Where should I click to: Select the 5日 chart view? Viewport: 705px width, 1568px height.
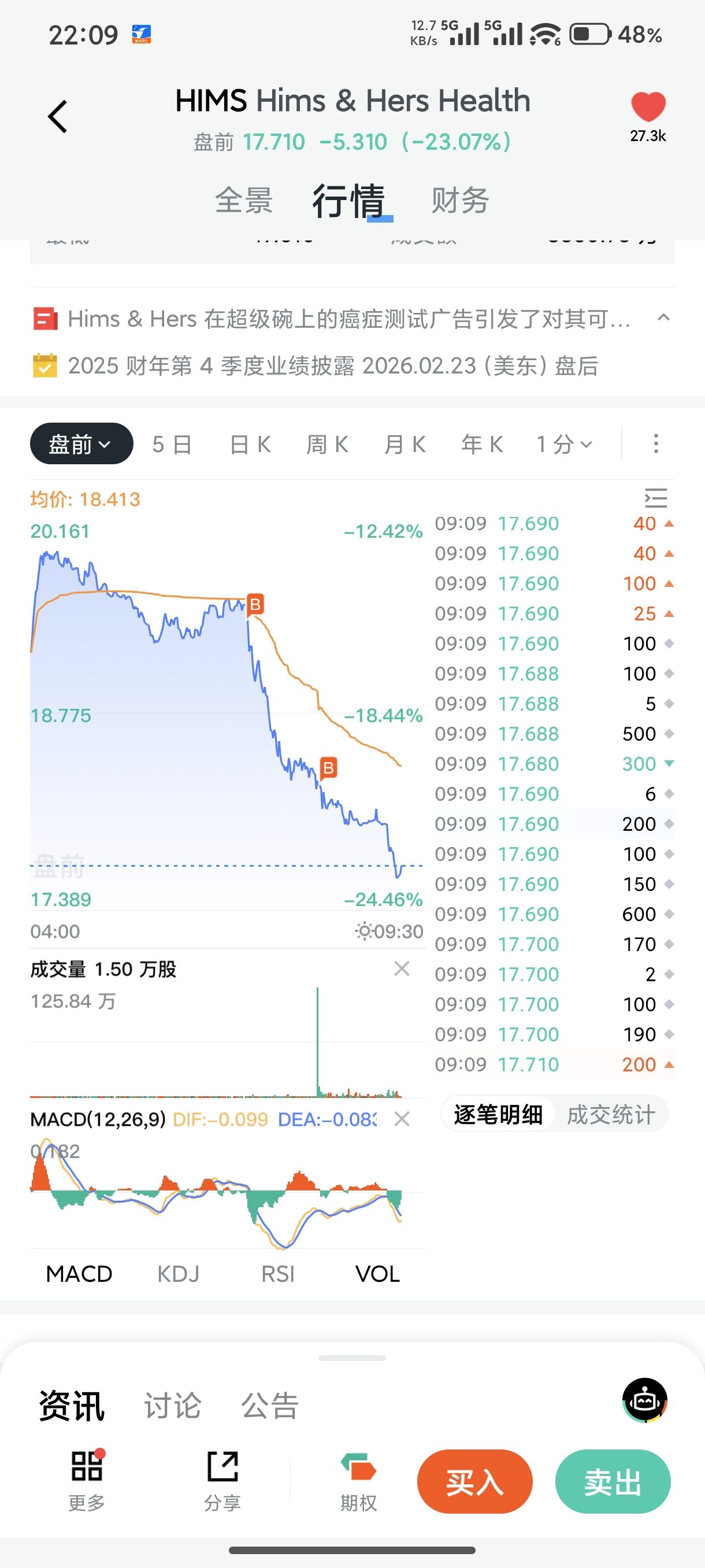coord(172,445)
